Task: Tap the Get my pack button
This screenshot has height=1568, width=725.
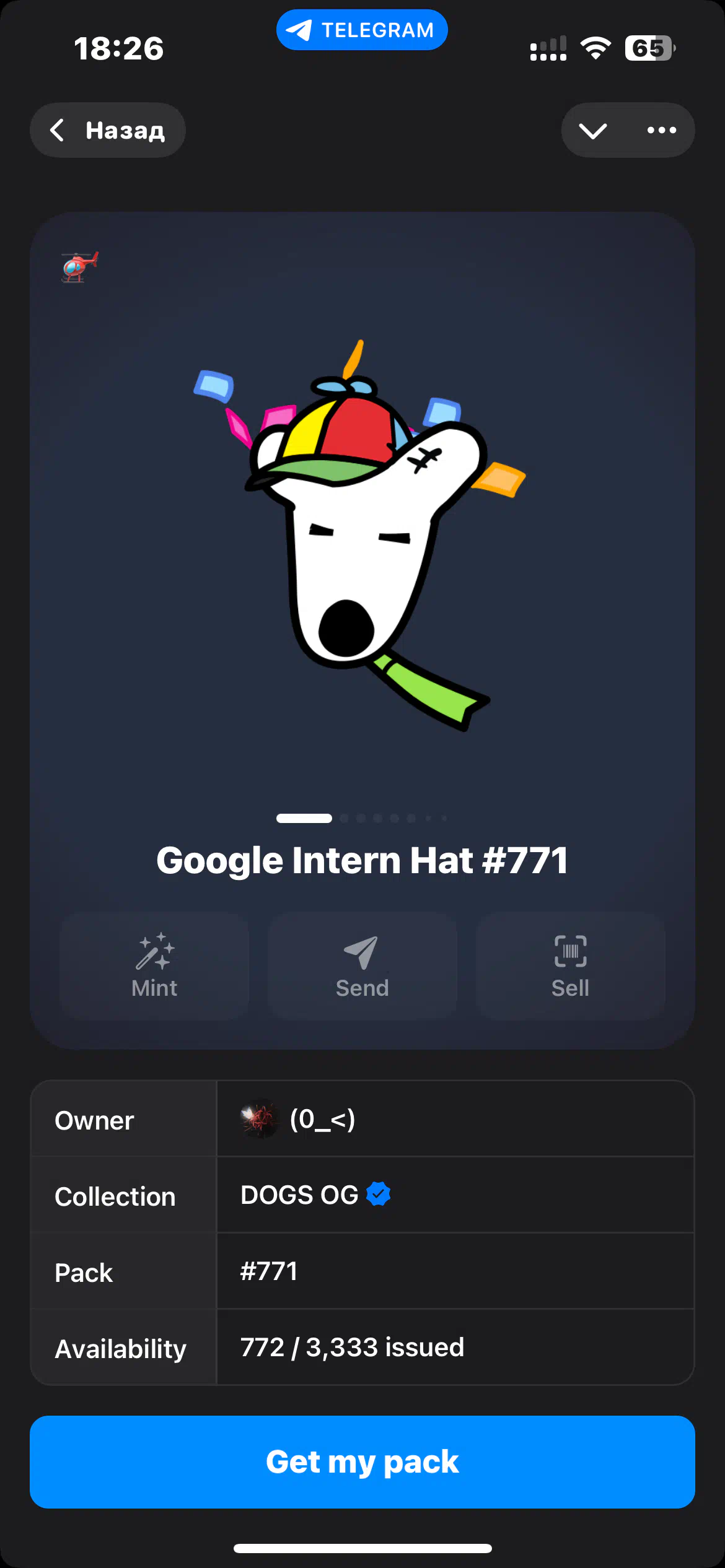Action: (x=362, y=1462)
